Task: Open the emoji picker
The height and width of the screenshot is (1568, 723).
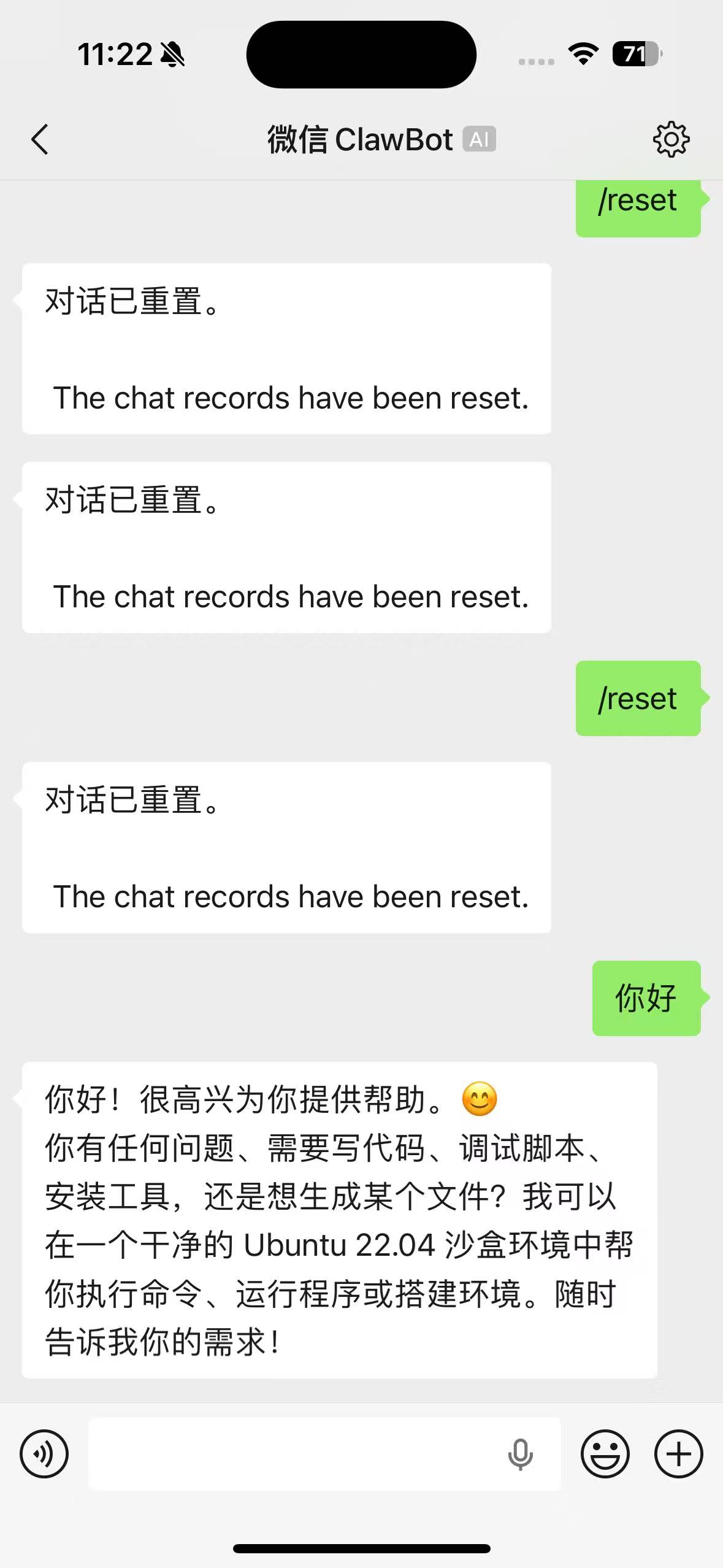Action: pos(606,1454)
